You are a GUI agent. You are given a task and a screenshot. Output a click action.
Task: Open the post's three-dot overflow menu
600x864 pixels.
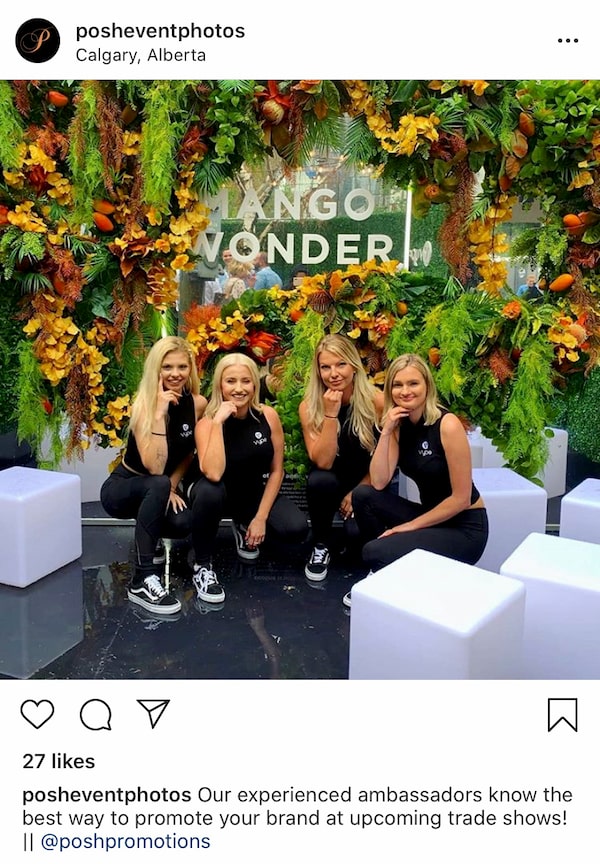[567, 41]
